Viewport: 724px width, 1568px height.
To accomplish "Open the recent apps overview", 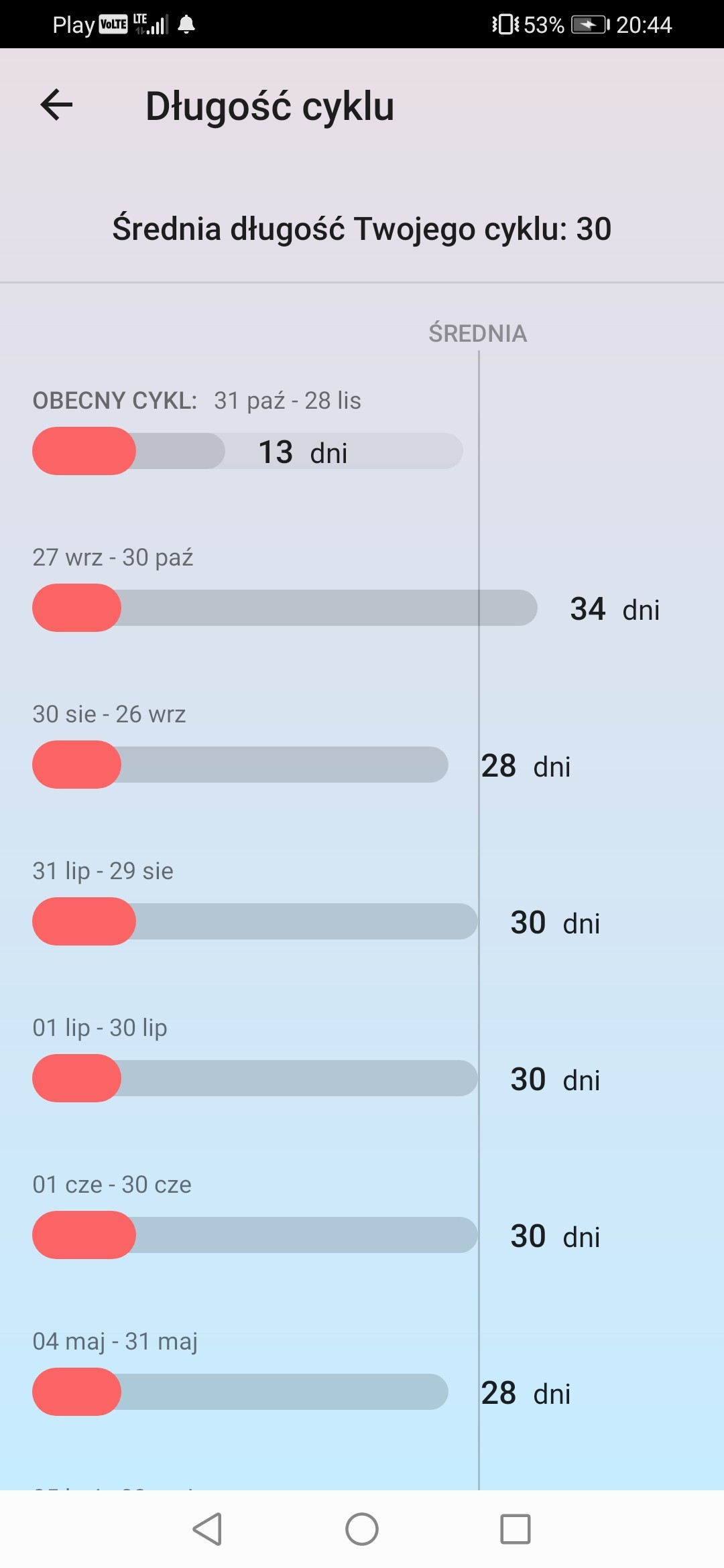I will pyautogui.click(x=516, y=1529).
